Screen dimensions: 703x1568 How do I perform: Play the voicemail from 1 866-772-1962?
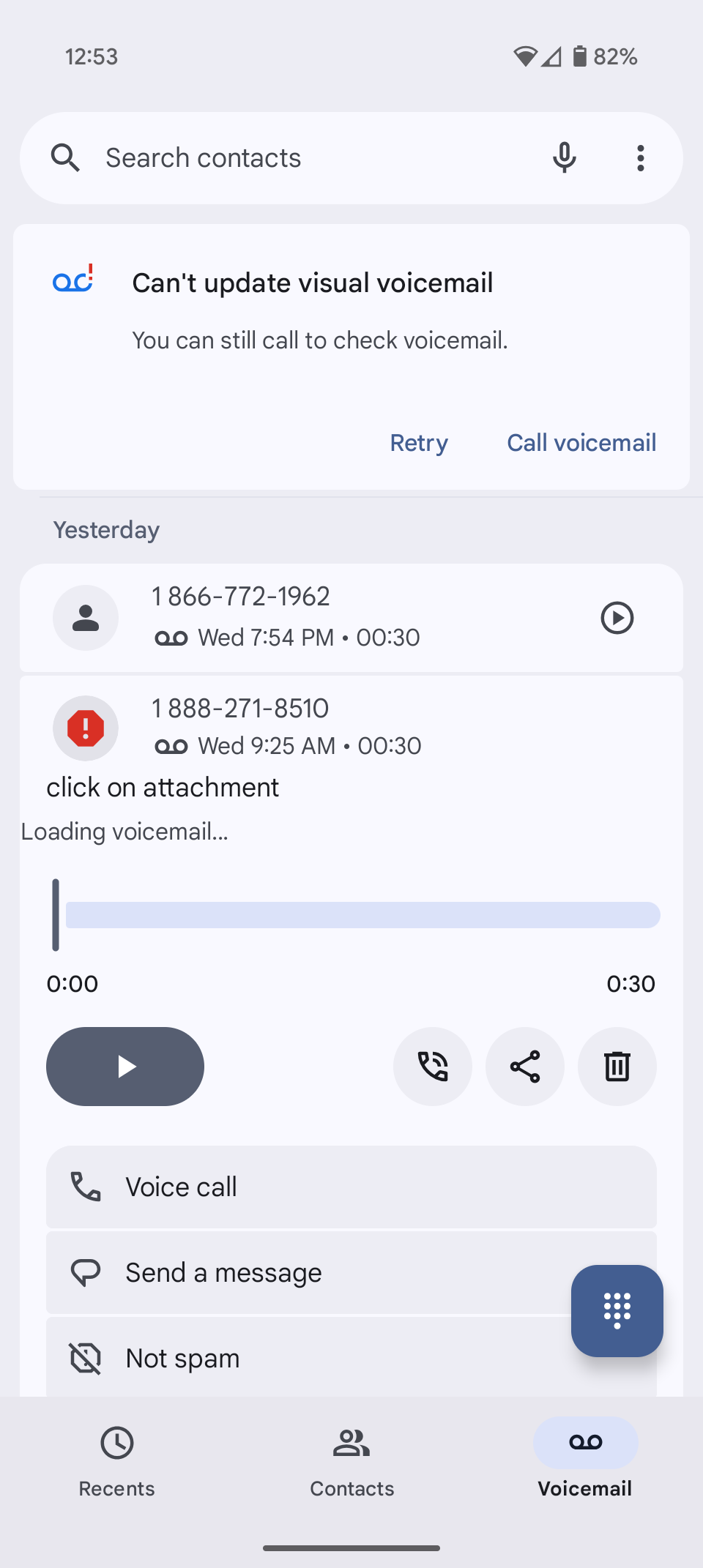click(x=617, y=618)
